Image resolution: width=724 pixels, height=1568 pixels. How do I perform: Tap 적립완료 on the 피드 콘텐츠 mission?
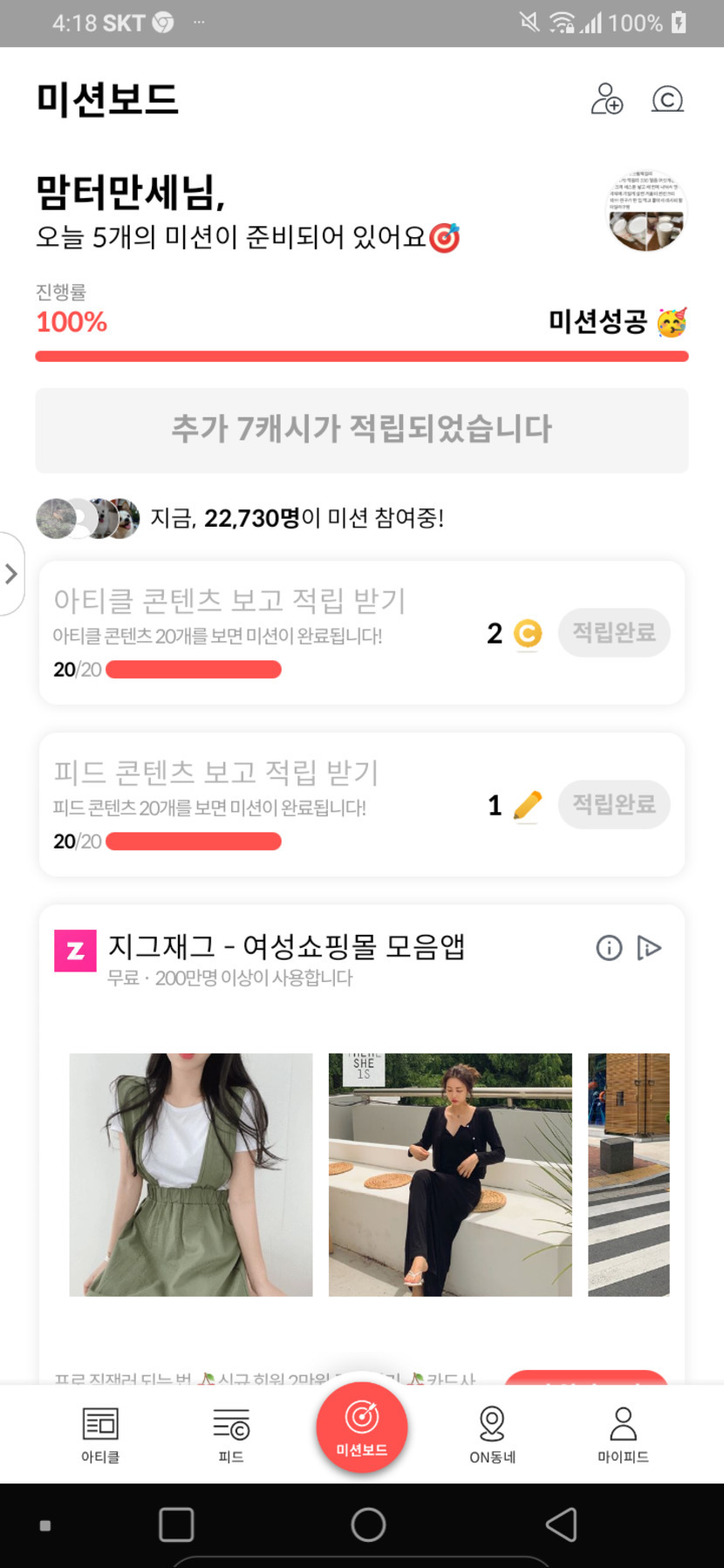click(x=613, y=804)
